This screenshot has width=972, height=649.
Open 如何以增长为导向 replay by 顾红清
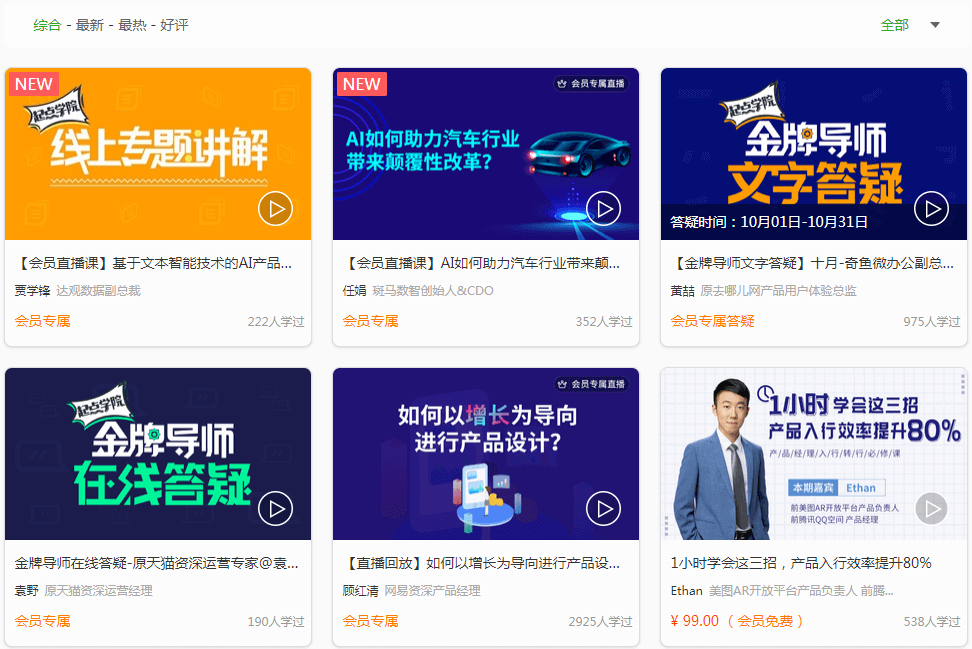tap(486, 455)
